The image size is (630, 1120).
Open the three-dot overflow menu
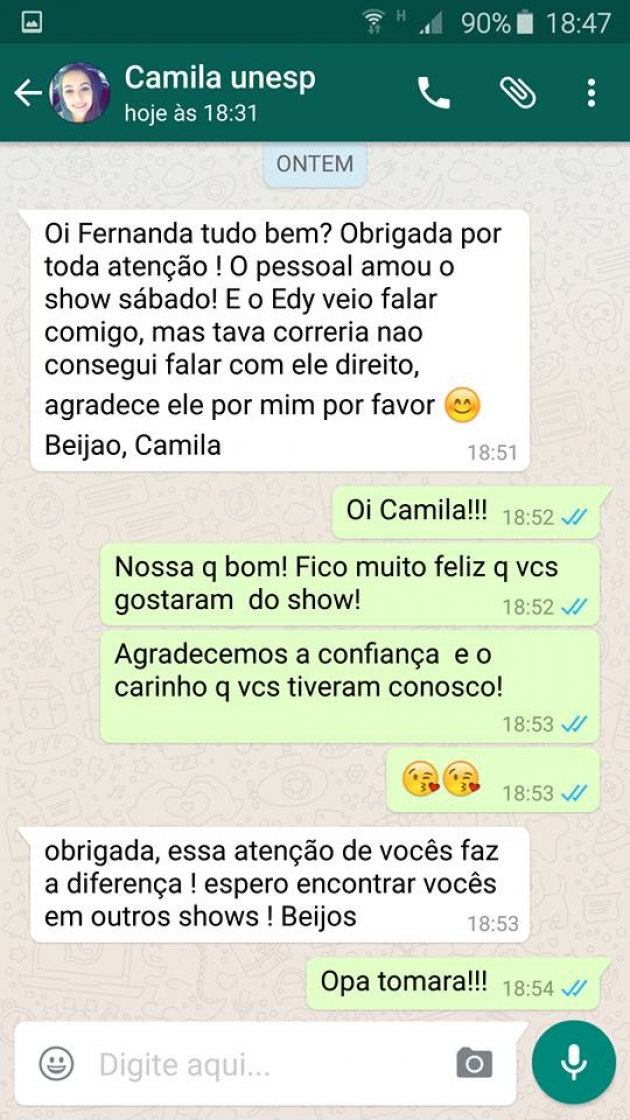point(591,93)
